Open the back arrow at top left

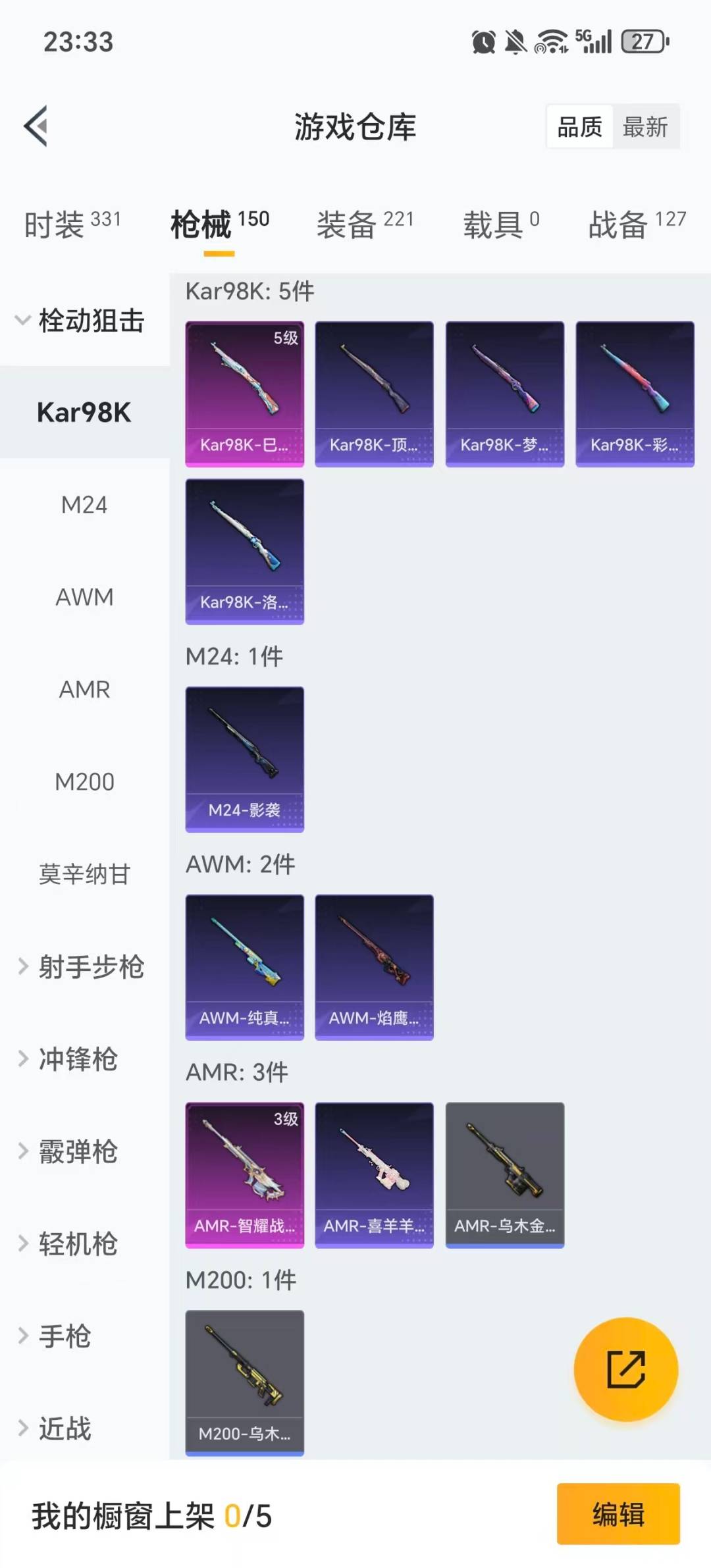pos(36,125)
